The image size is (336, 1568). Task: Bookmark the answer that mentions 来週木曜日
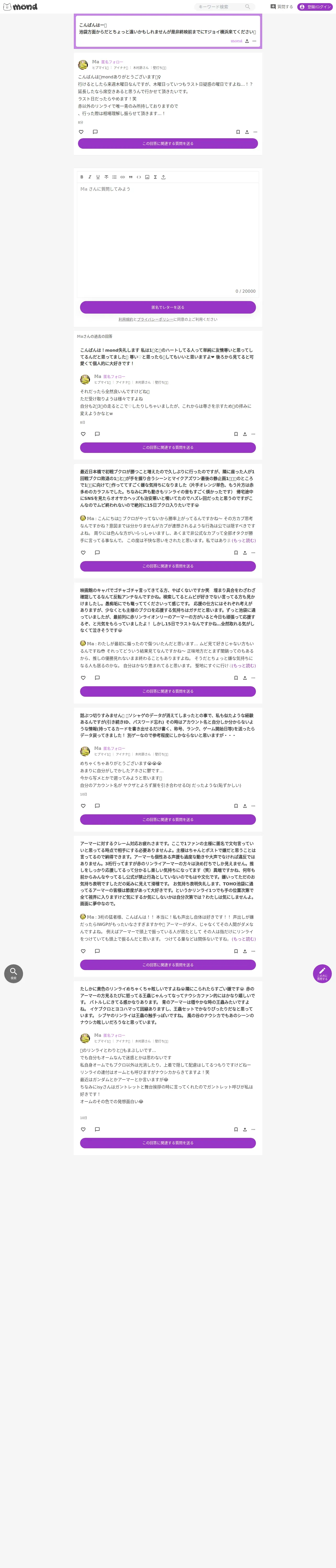[238, 132]
